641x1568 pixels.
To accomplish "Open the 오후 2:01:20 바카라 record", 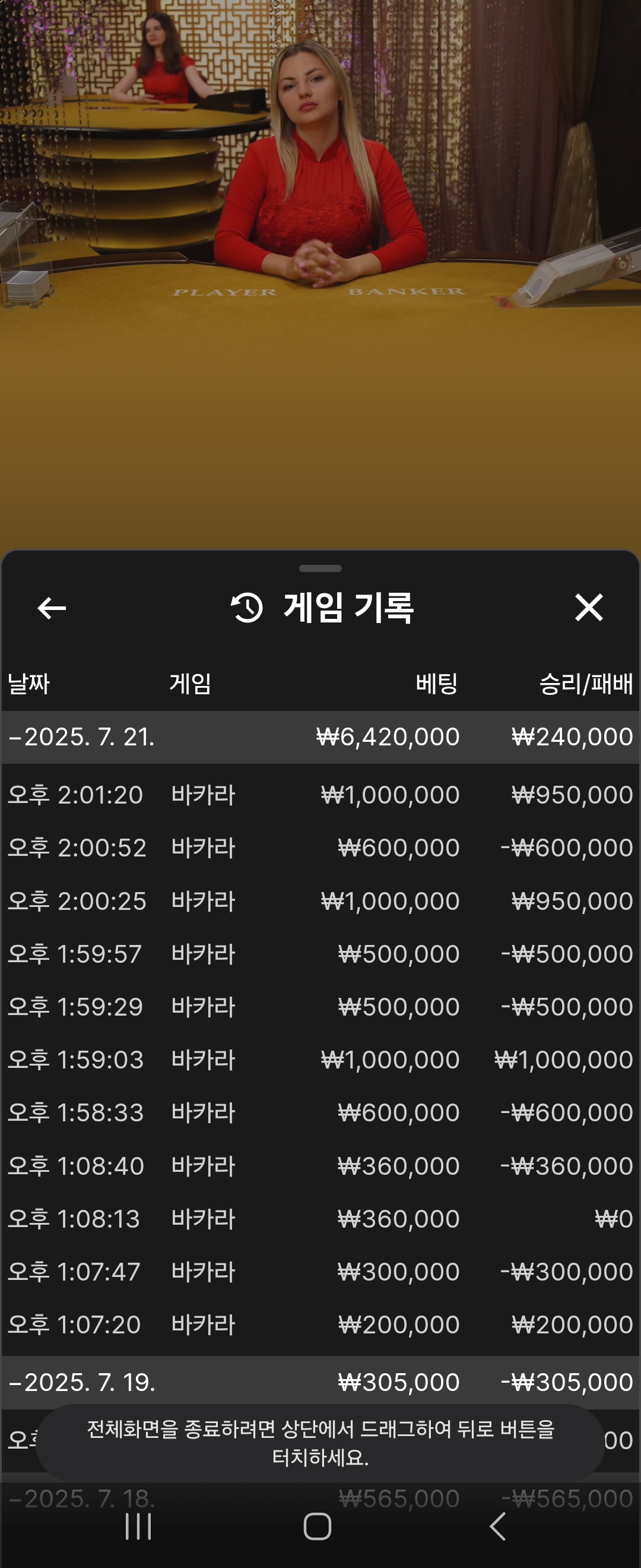I will [x=320, y=795].
